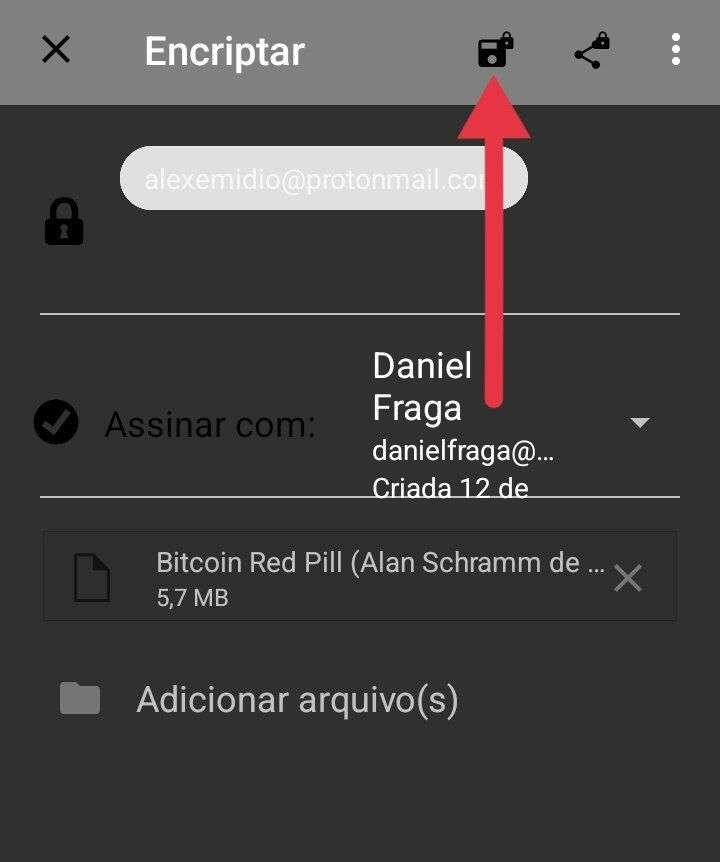Save the encrypted file
This screenshot has height=862, width=720.
[494, 50]
